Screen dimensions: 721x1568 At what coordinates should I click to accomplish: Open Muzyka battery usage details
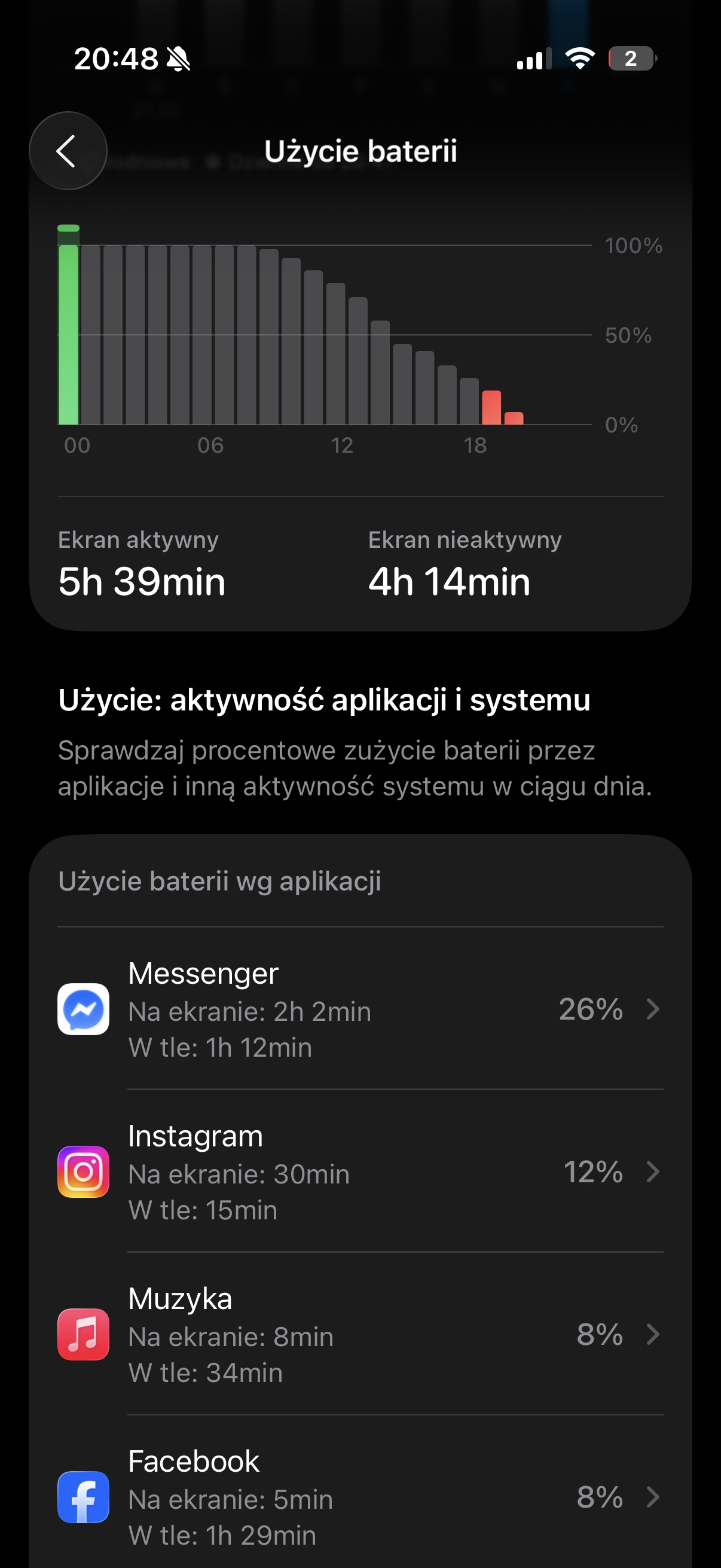click(x=360, y=1334)
